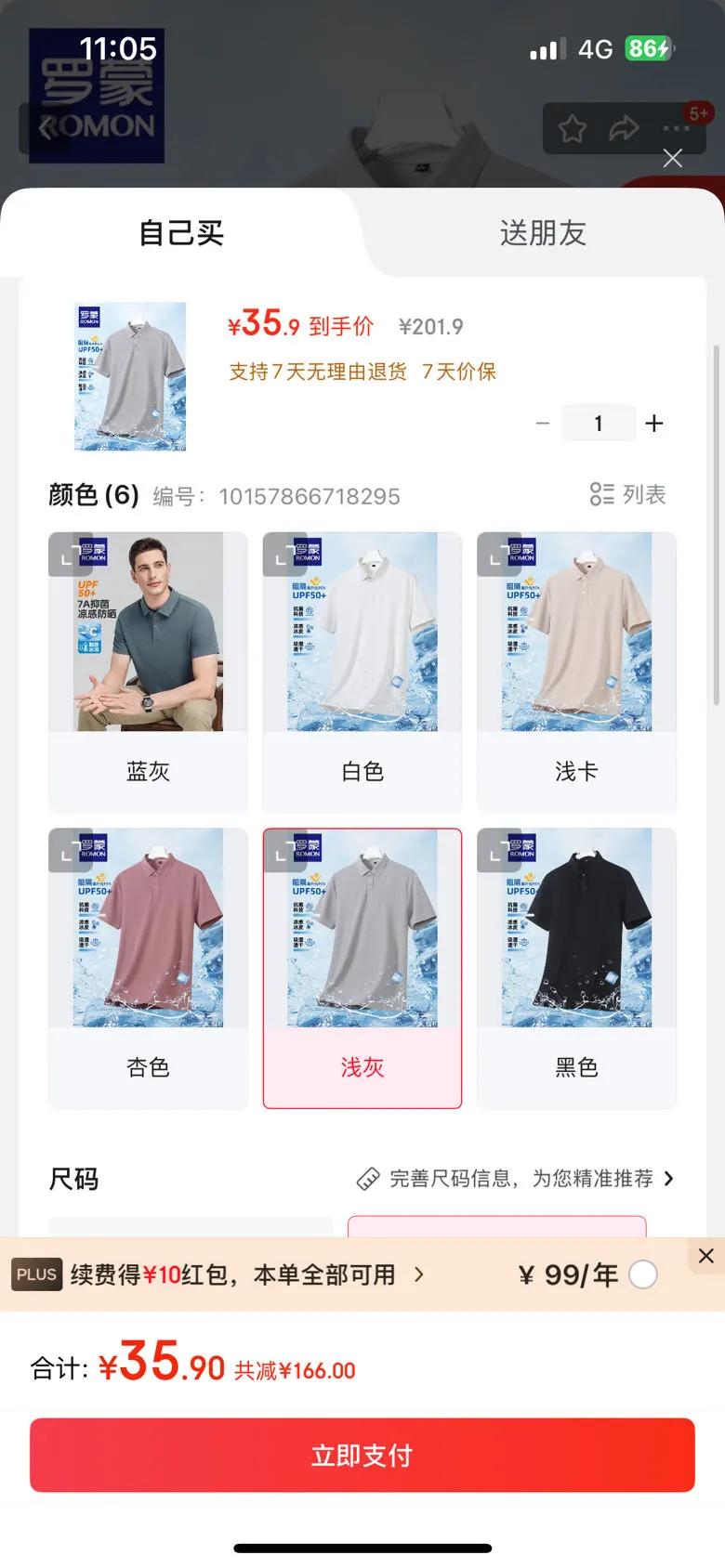The width and height of the screenshot is (725, 1568).
Task: Select the PLUS ¥99/年 renewal option
Action: [x=643, y=1274]
